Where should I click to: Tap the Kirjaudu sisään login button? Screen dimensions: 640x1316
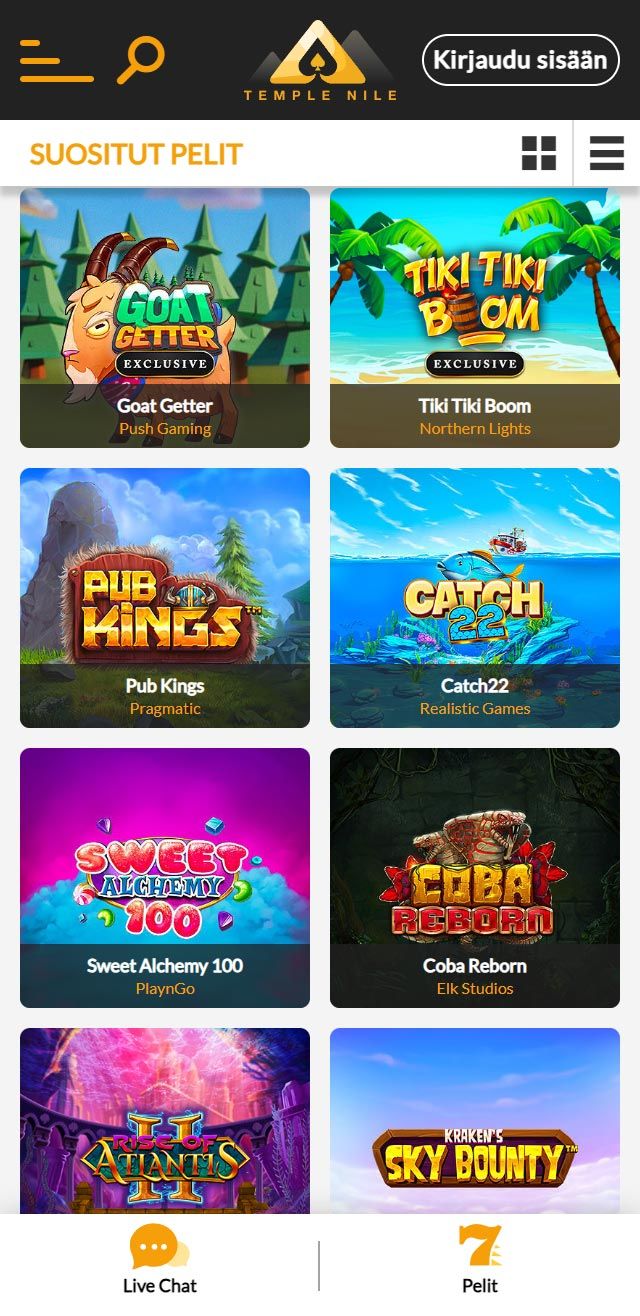tap(520, 60)
